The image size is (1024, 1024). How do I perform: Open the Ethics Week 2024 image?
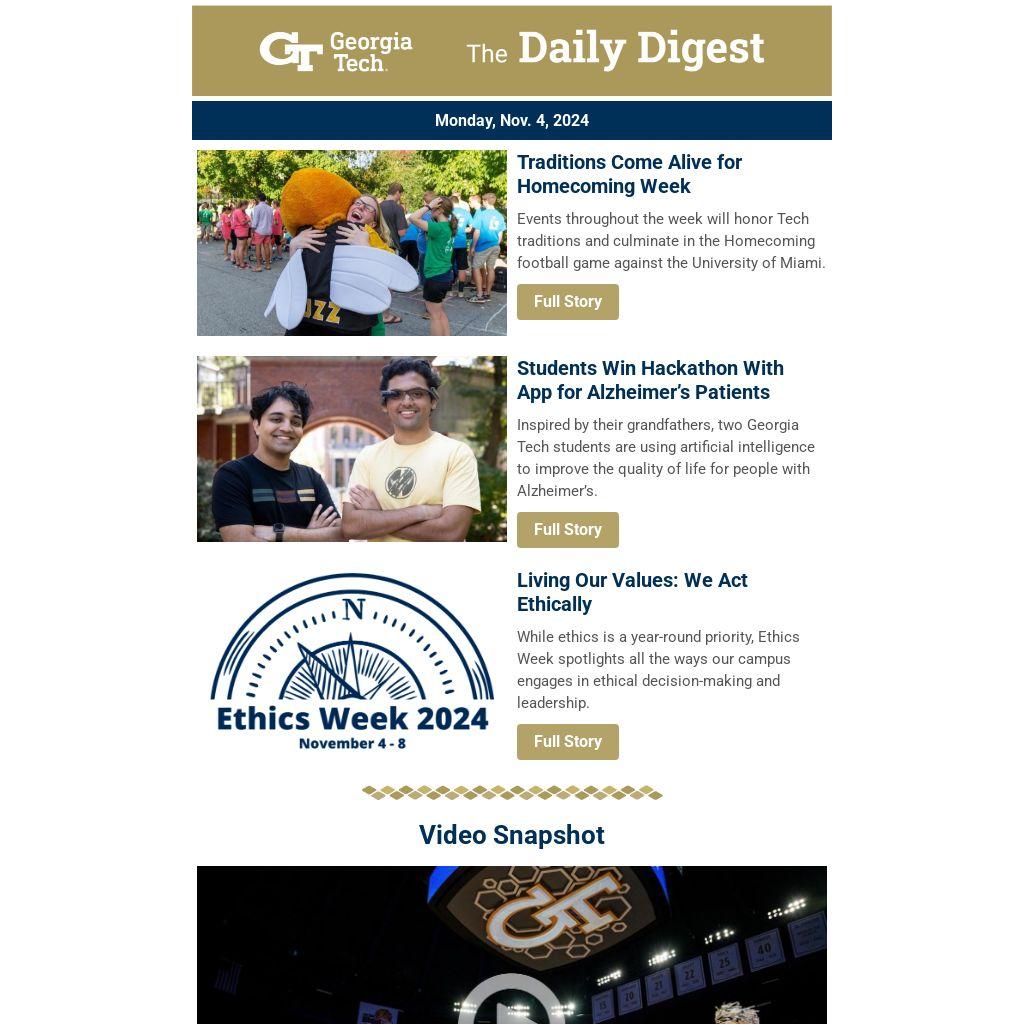pyautogui.click(x=352, y=662)
